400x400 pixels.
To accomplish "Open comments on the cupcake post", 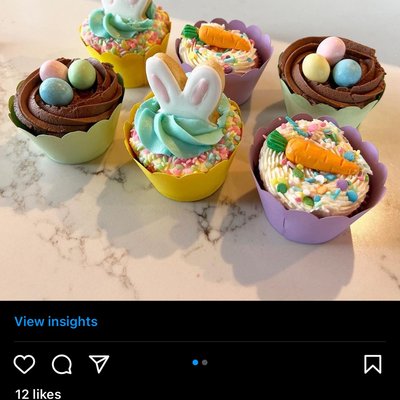I will click(62, 364).
